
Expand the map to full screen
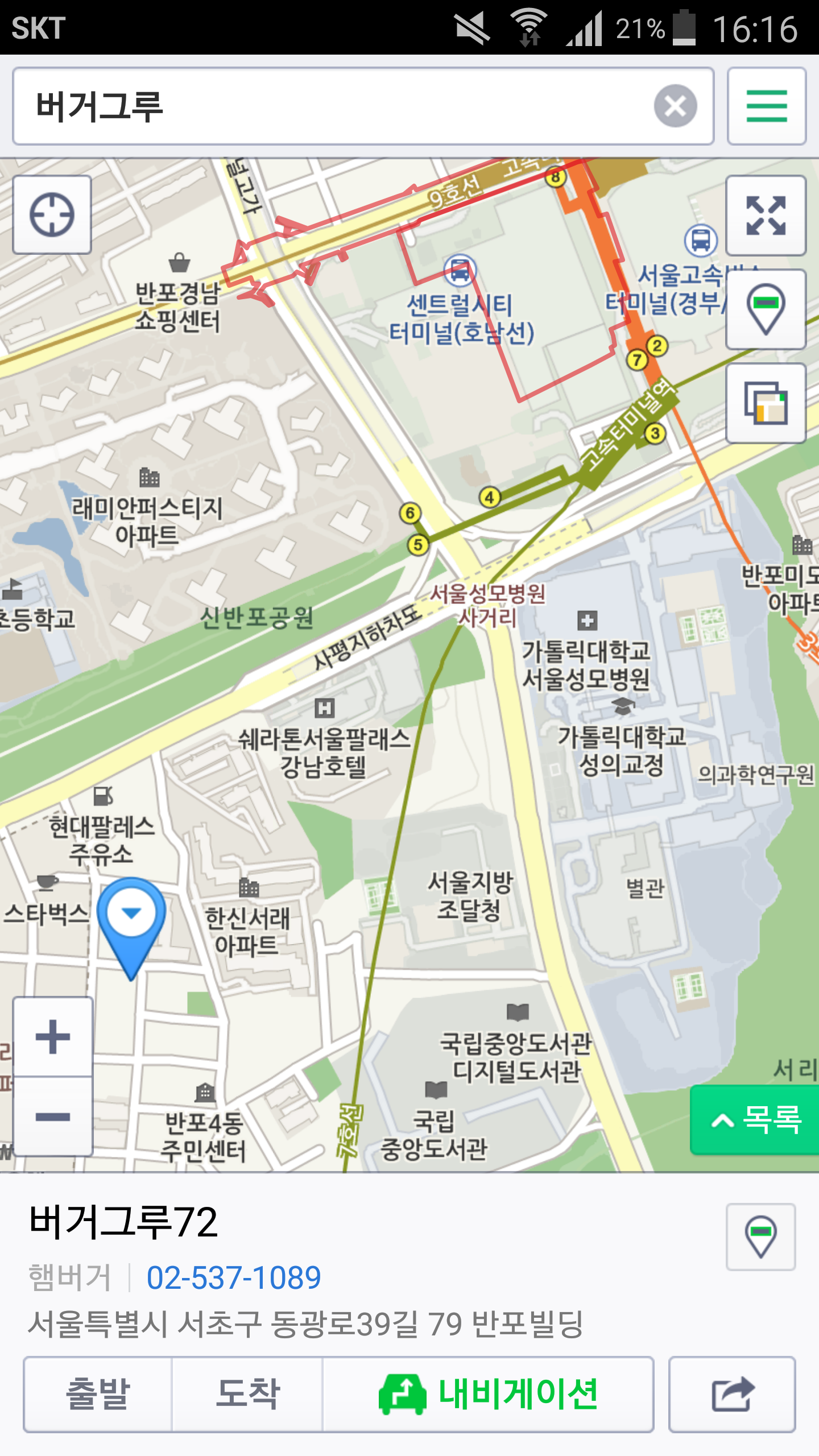[766, 216]
